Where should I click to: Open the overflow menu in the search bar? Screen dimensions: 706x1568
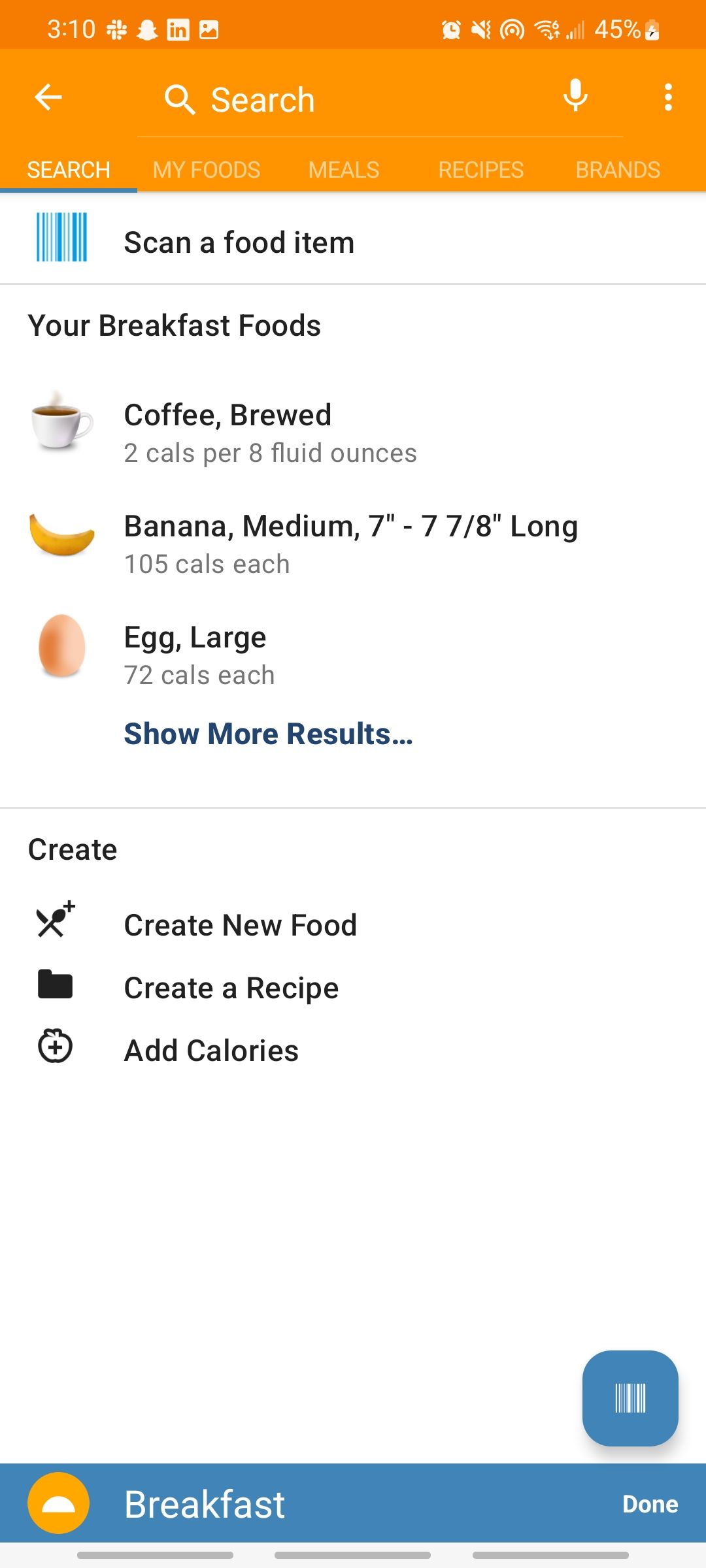668,97
